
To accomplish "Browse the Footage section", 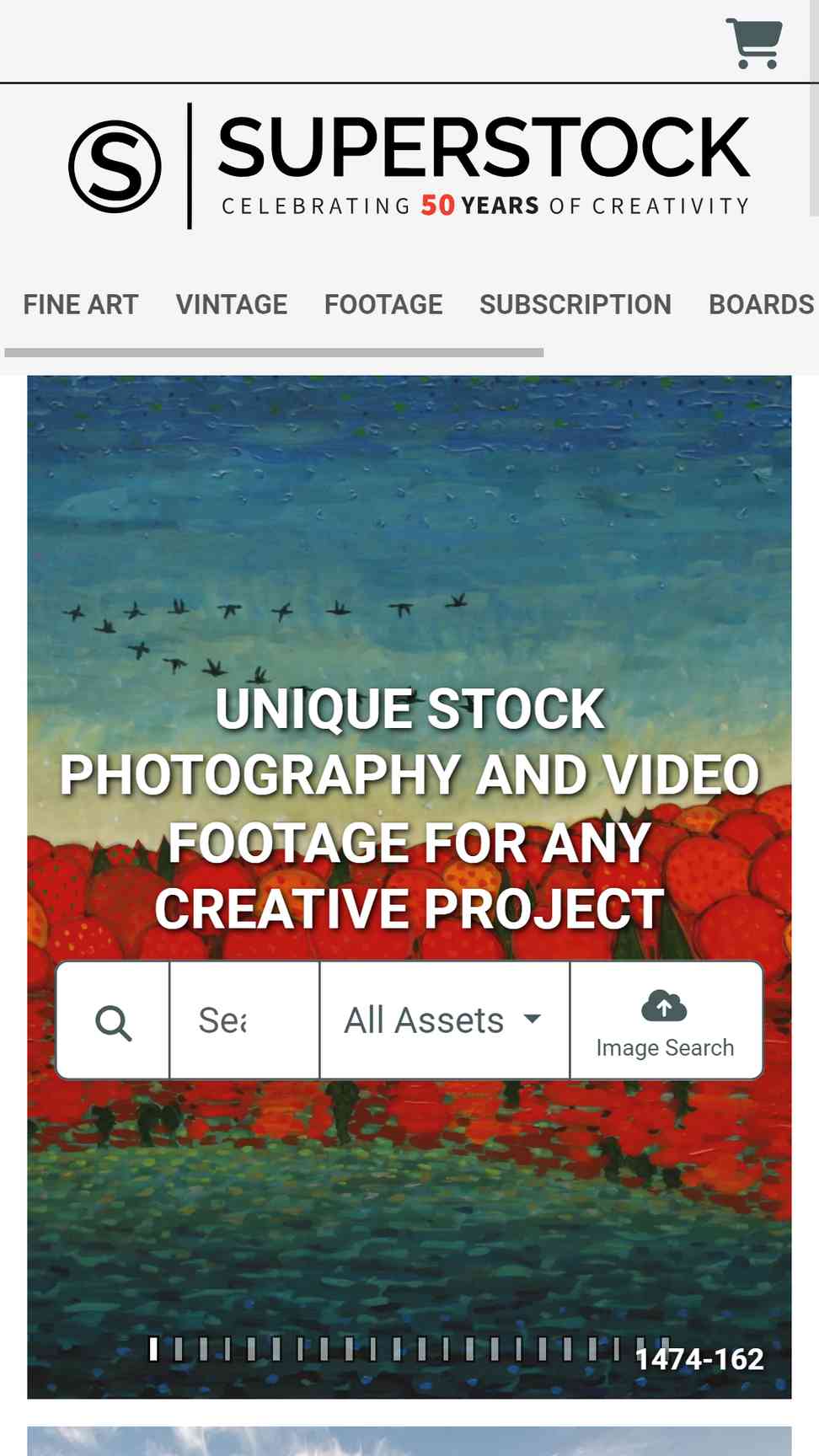I will [x=383, y=304].
